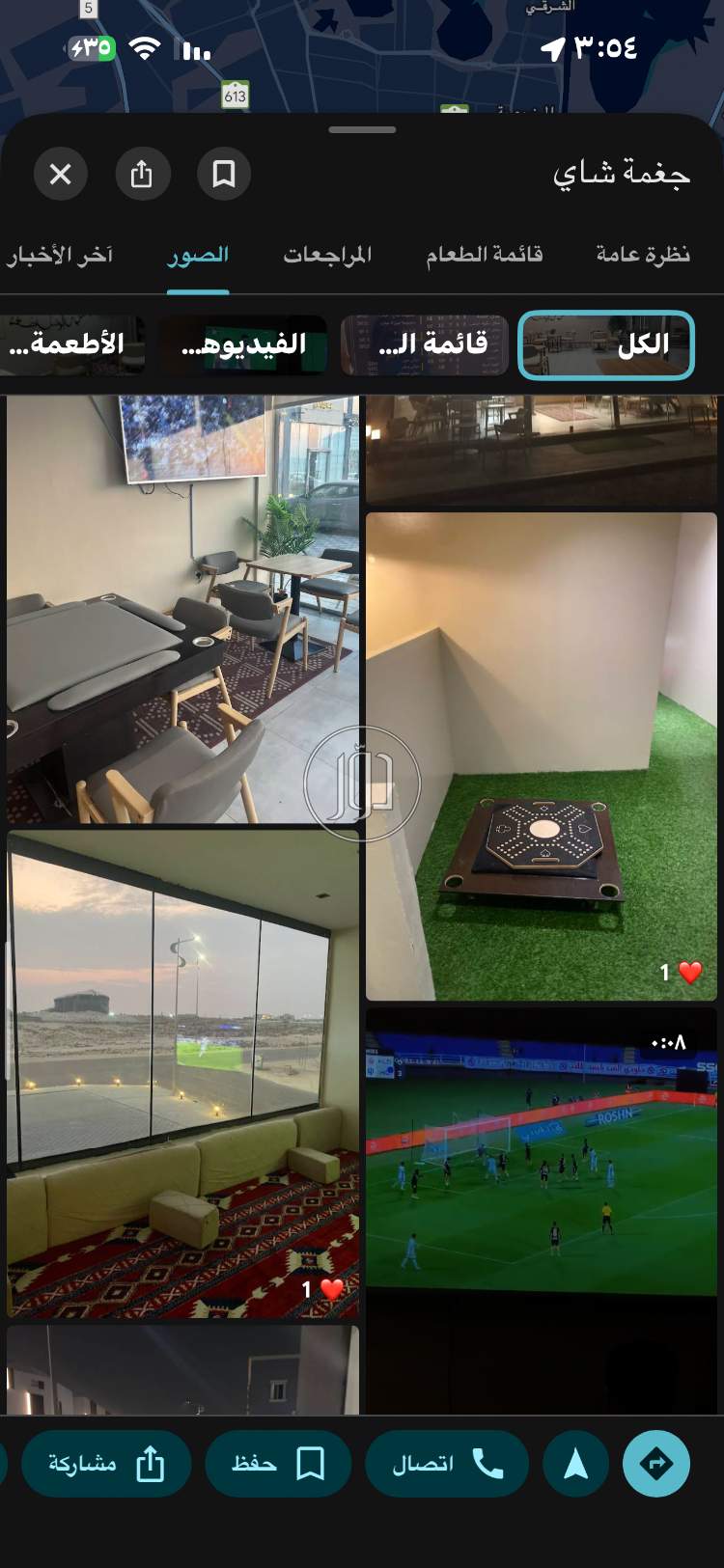The image size is (724, 1568).
Task: Bookmark this place from the header
Action: pos(224,174)
